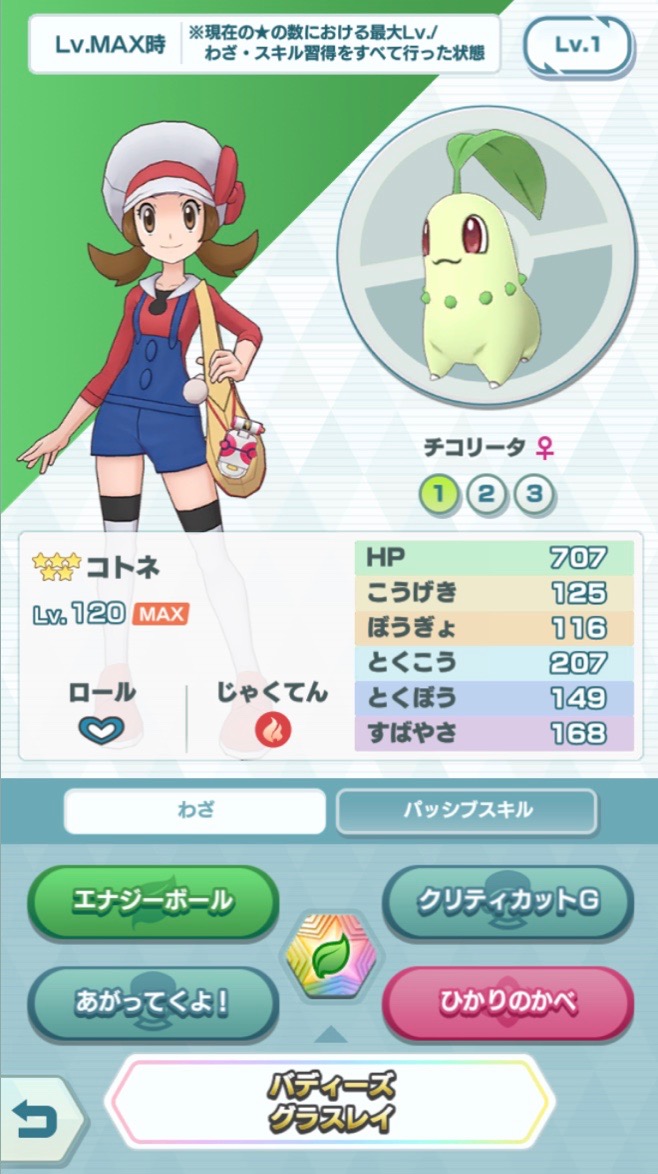
Task: Select evolution stage 1 for Chikorita
Action: pyautogui.click(x=439, y=493)
